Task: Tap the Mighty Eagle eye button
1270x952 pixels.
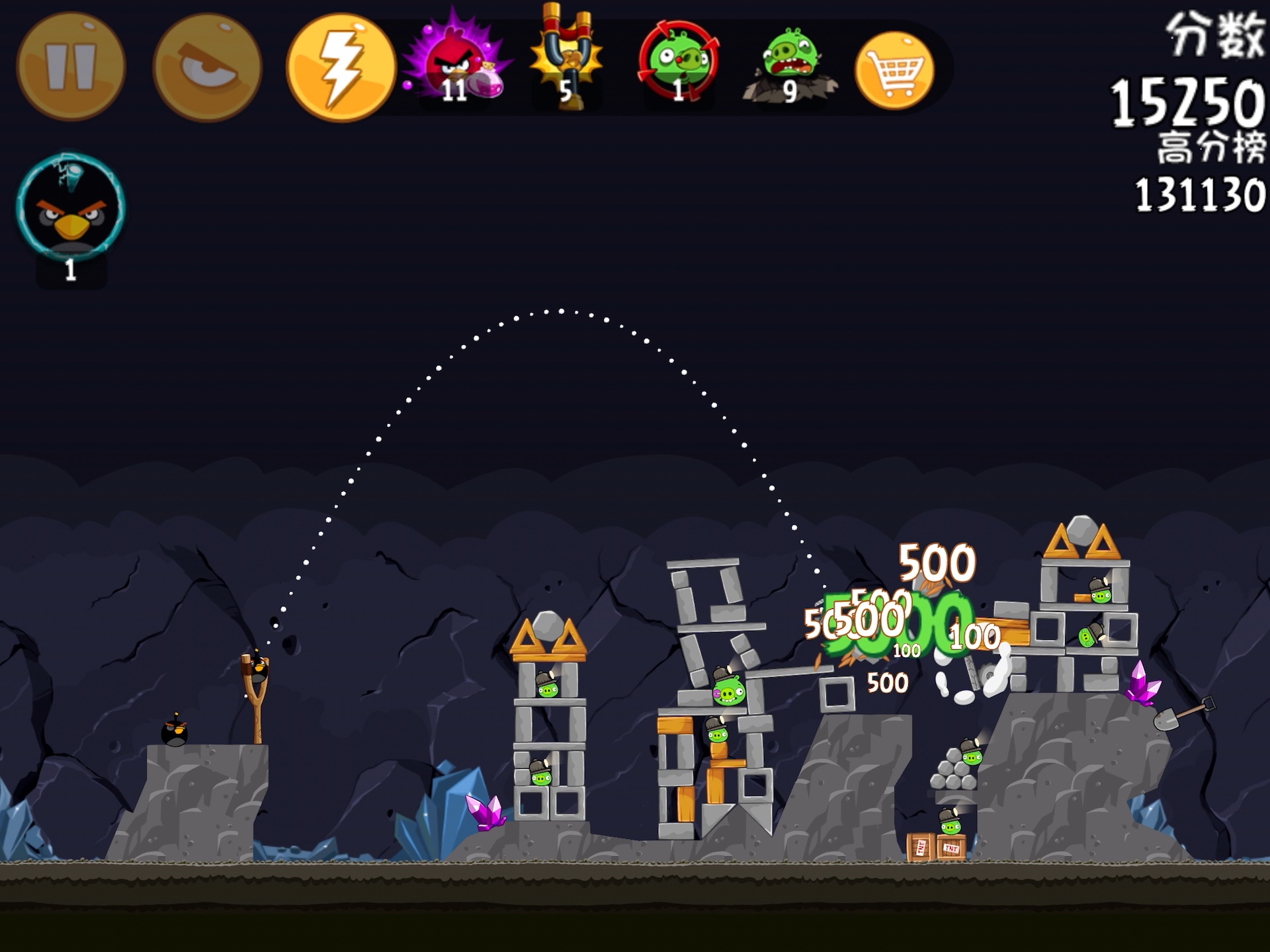Action: [207, 67]
